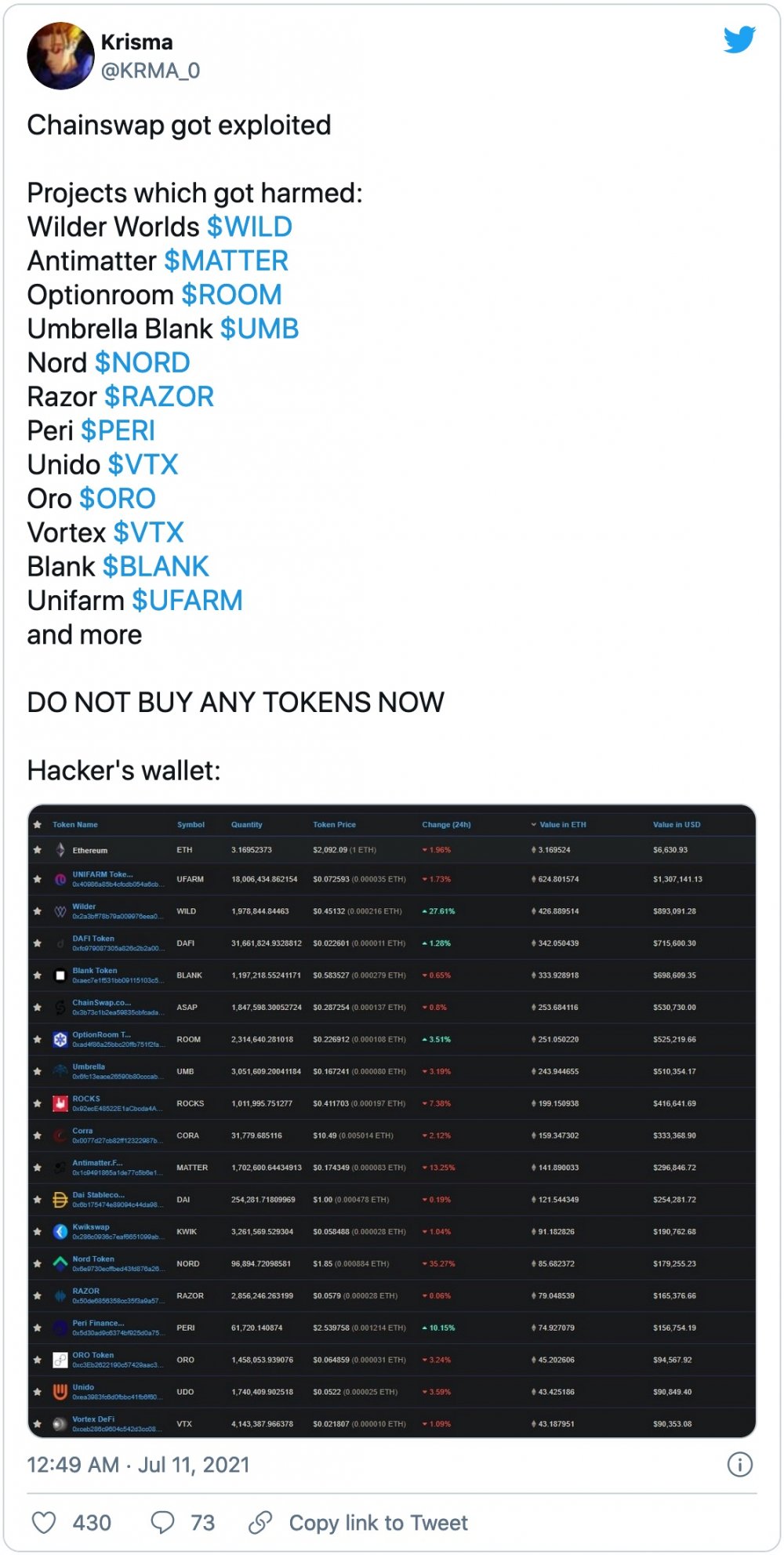Open the $UFARM cashtag
Screen dimensions: 784x1555
(x=187, y=601)
